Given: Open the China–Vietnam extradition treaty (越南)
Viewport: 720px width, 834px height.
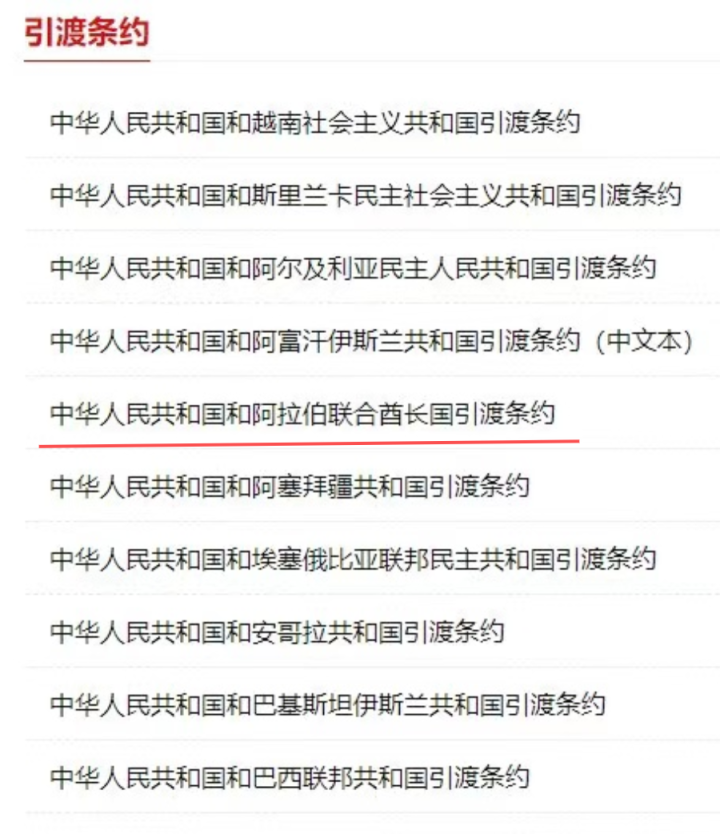Looking at the screenshot, I should tap(315, 123).
